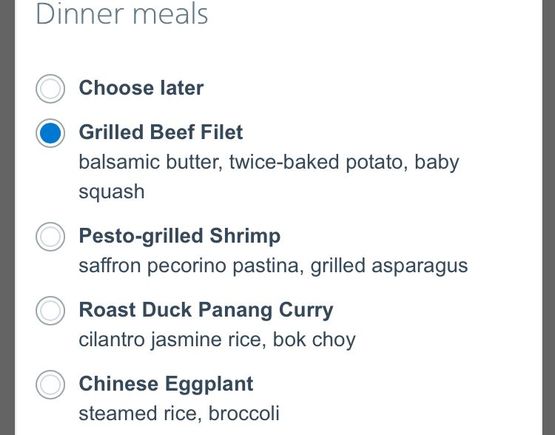Select Roast Duck Panang Curry

[x=50, y=310]
